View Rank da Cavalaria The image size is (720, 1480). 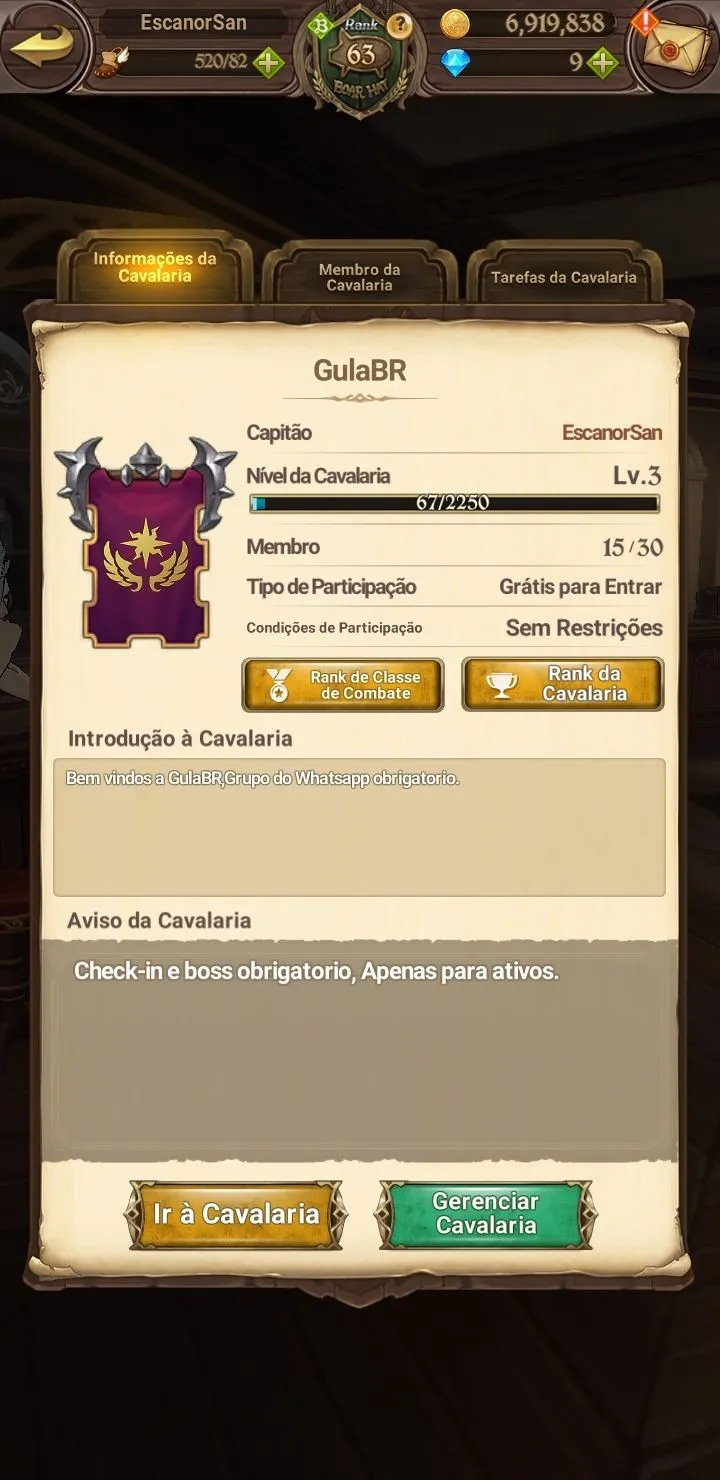tap(562, 685)
